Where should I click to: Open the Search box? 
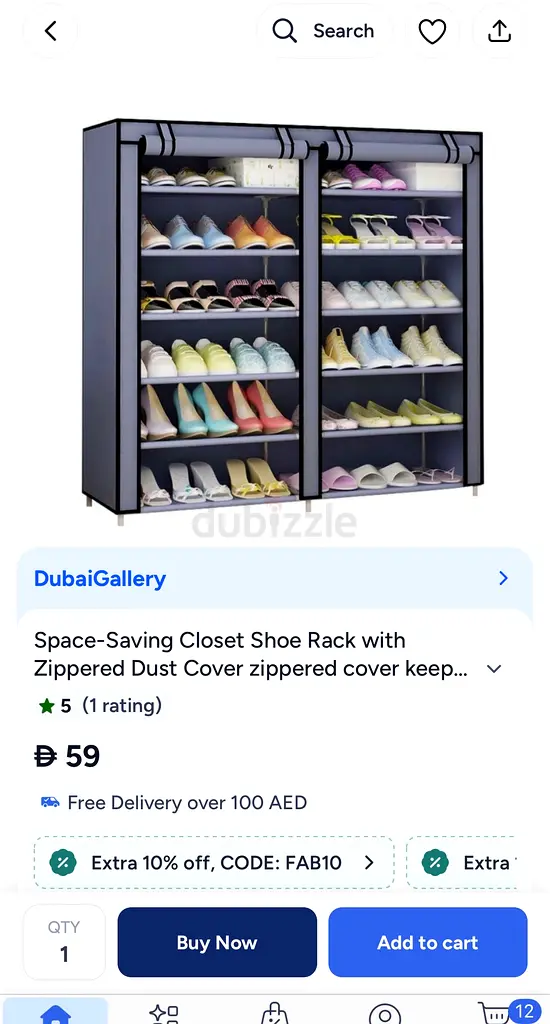point(324,31)
